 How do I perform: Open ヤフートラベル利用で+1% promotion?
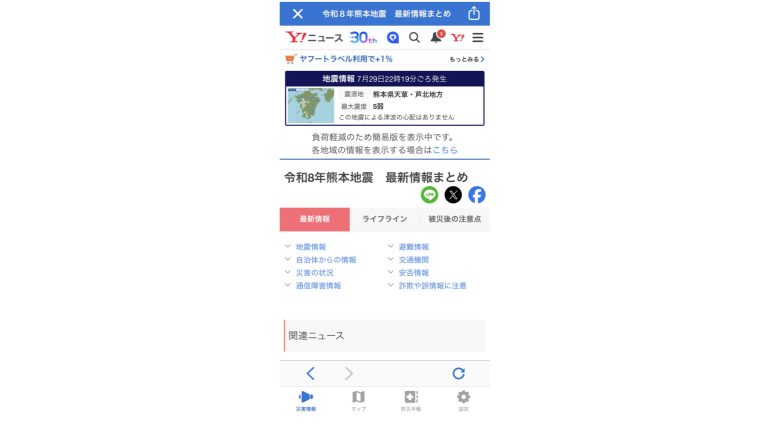tap(339, 59)
